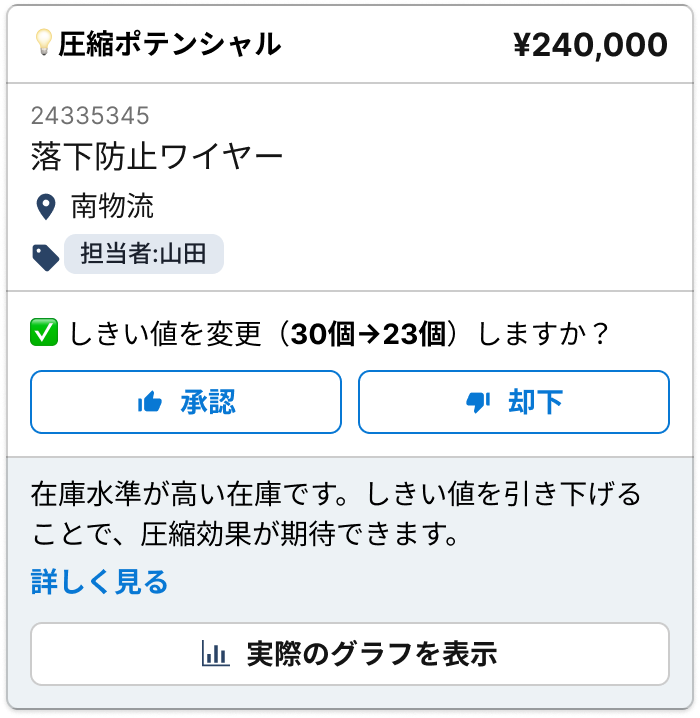Approve the threshold change with 承認
The height and width of the screenshot is (718, 700).
tap(186, 402)
